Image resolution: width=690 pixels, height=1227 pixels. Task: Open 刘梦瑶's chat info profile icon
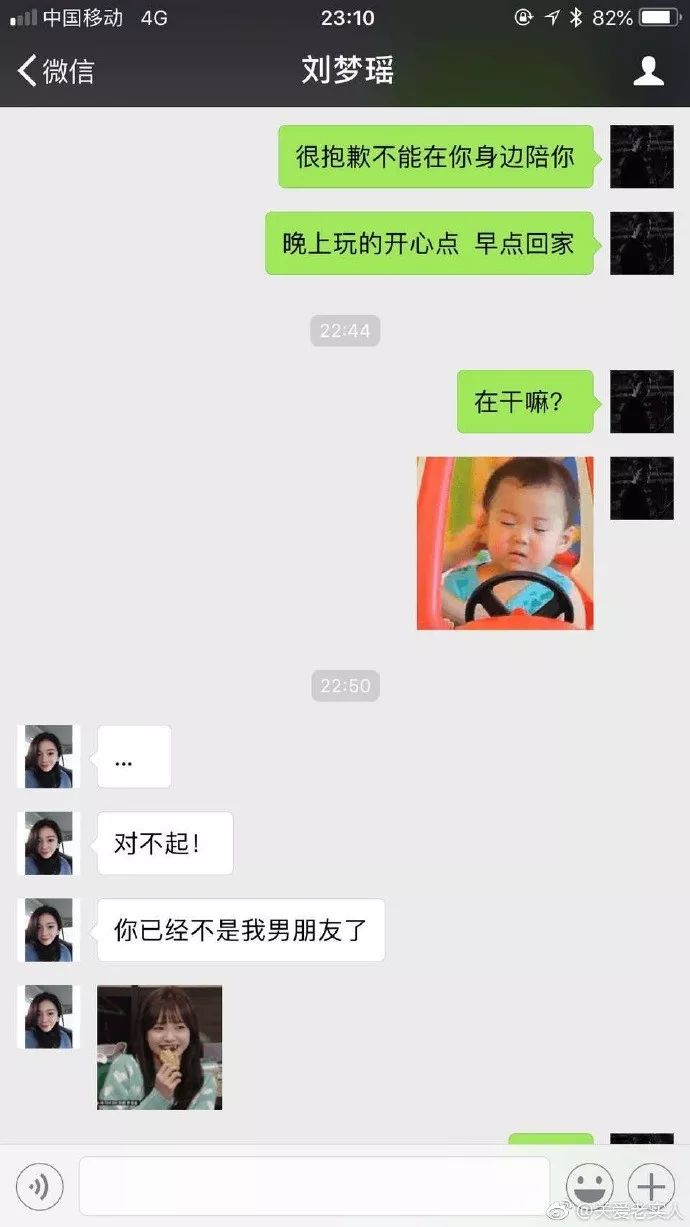click(x=649, y=71)
